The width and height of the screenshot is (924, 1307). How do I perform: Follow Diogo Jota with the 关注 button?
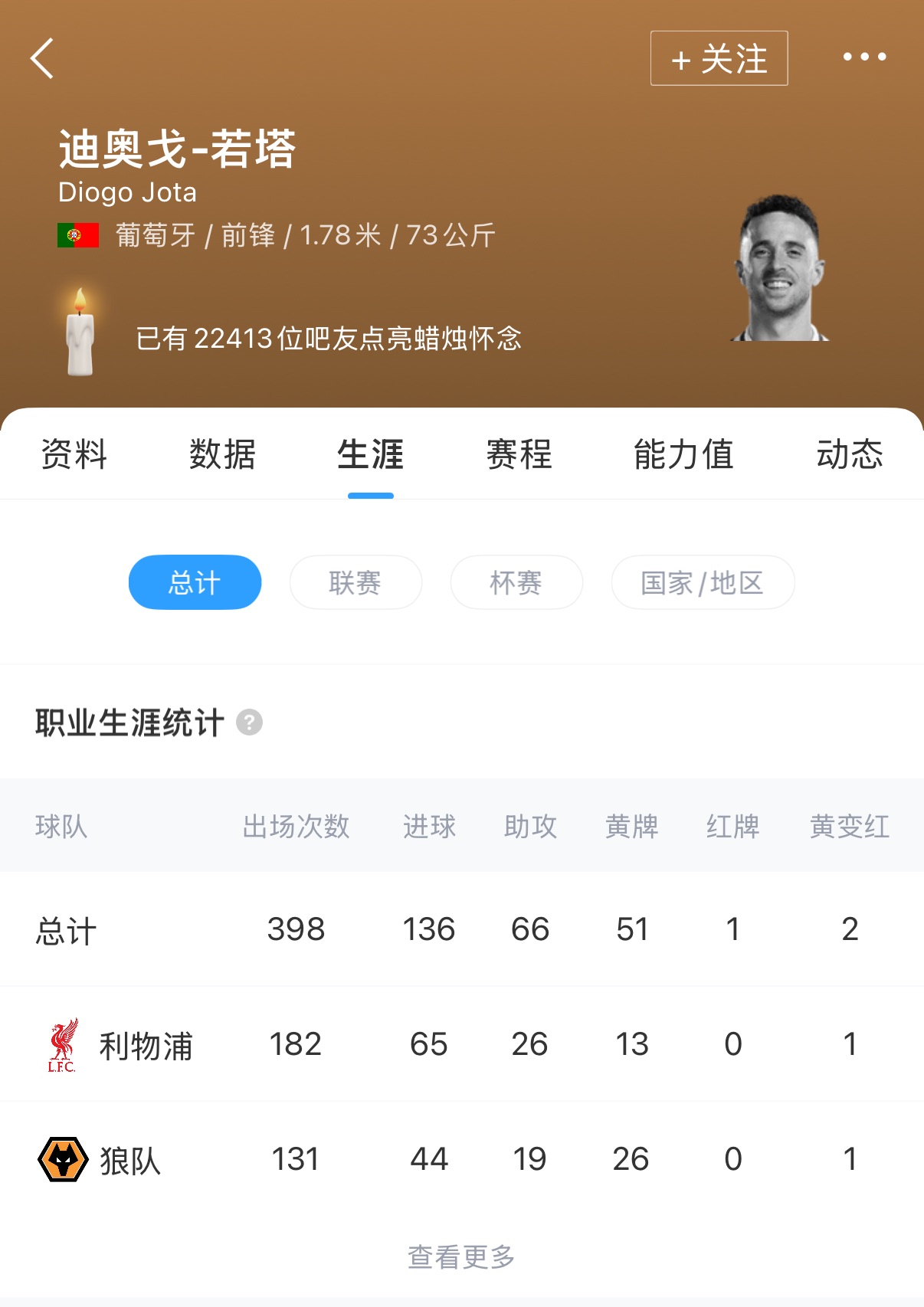point(719,58)
